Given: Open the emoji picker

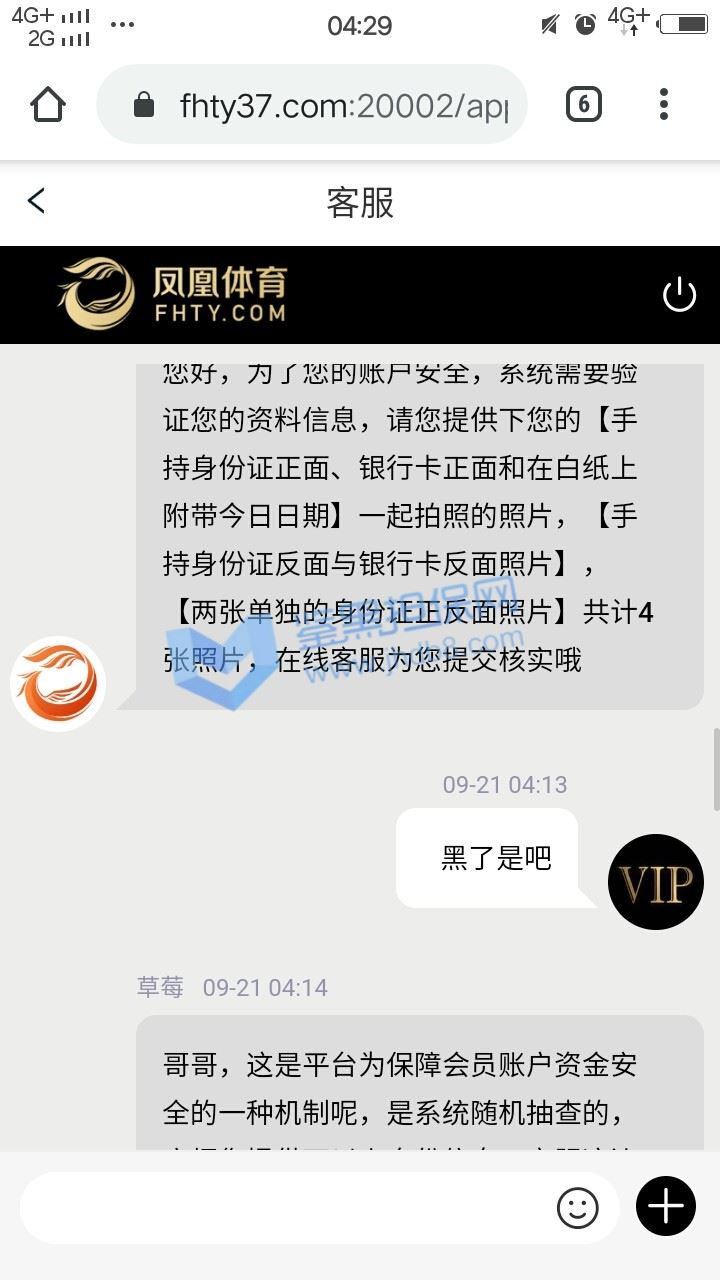Looking at the screenshot, I should [578, 1207].
